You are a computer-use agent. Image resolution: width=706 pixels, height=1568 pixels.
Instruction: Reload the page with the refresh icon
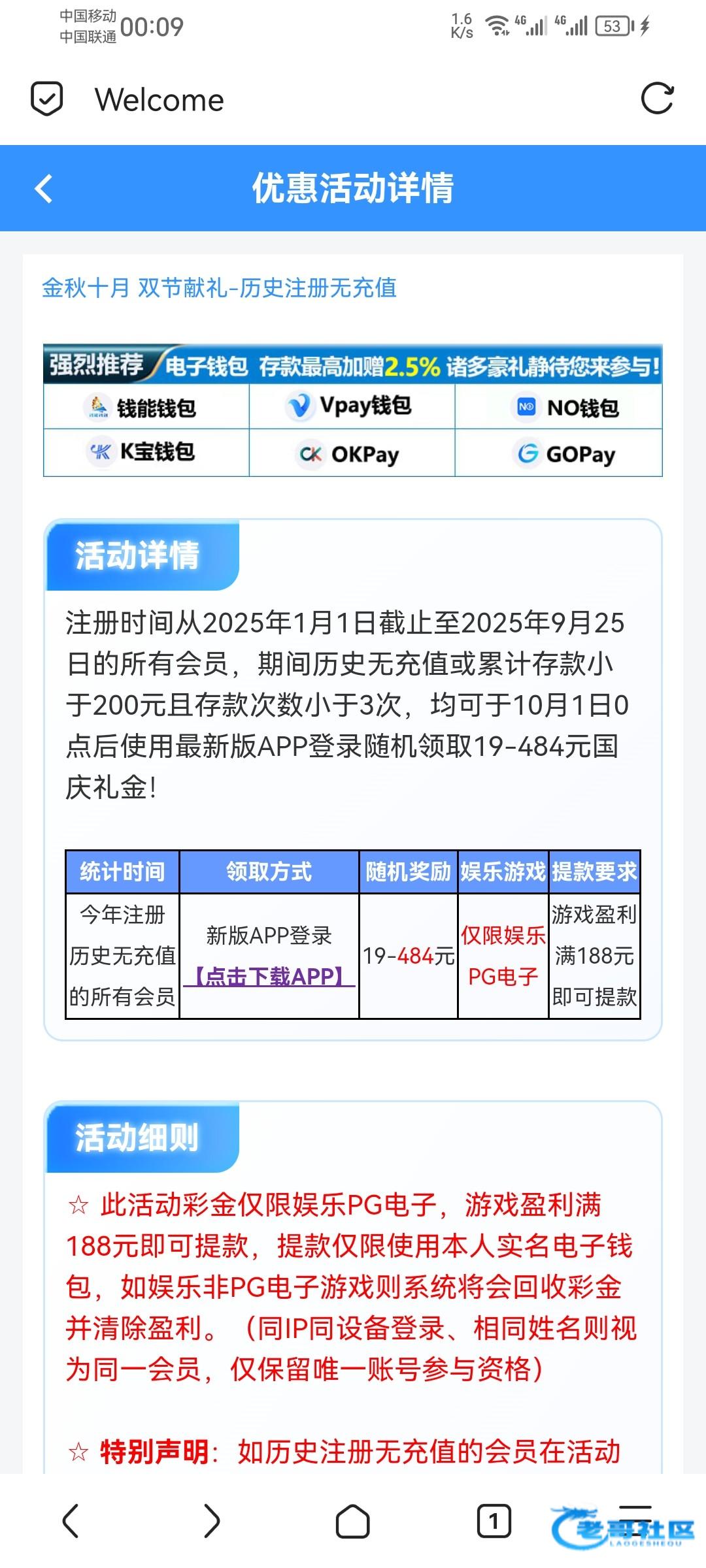(x=657, y=99)
